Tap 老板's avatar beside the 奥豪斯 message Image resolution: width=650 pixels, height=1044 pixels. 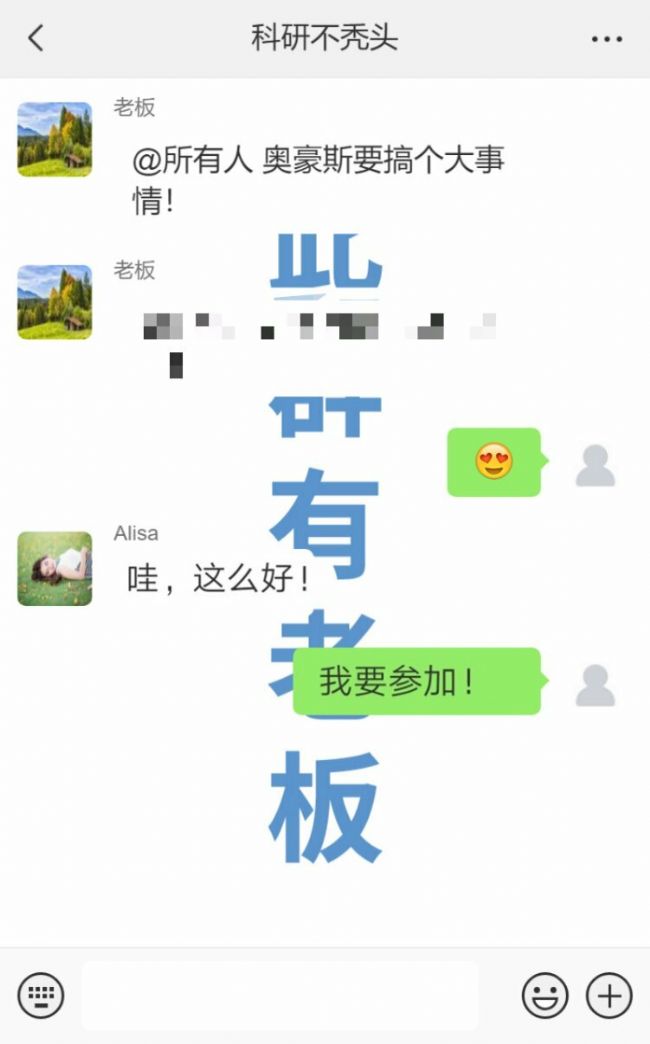[55, 139]
